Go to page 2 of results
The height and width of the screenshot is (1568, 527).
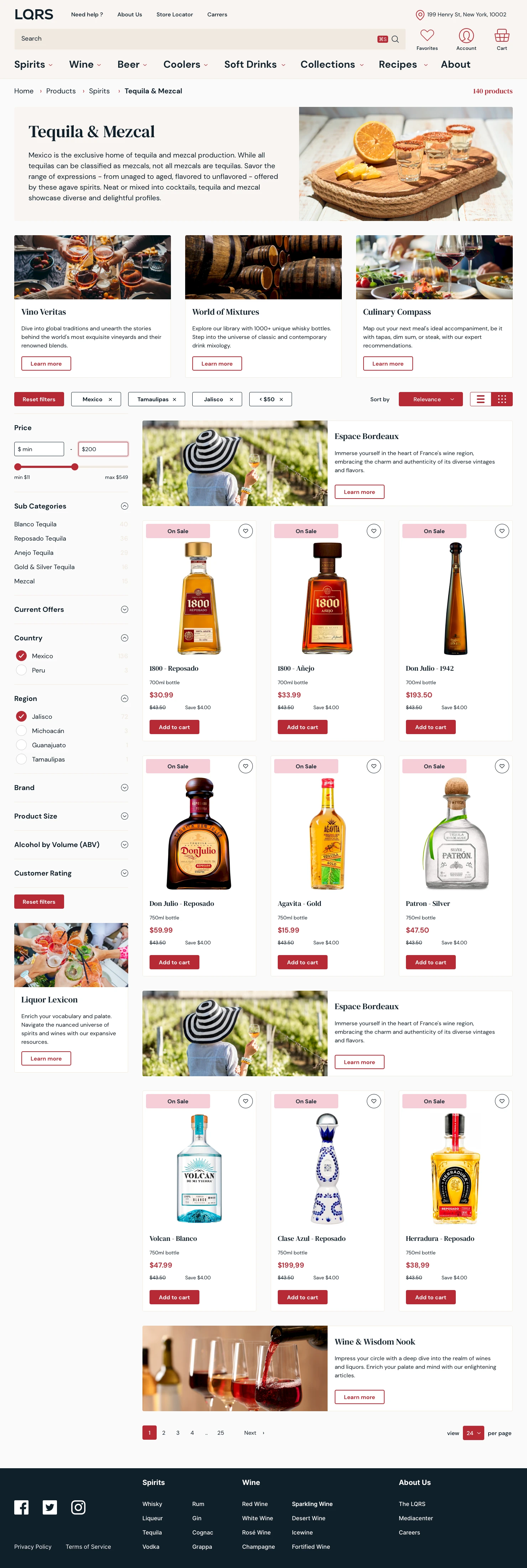click(164, 1433)
